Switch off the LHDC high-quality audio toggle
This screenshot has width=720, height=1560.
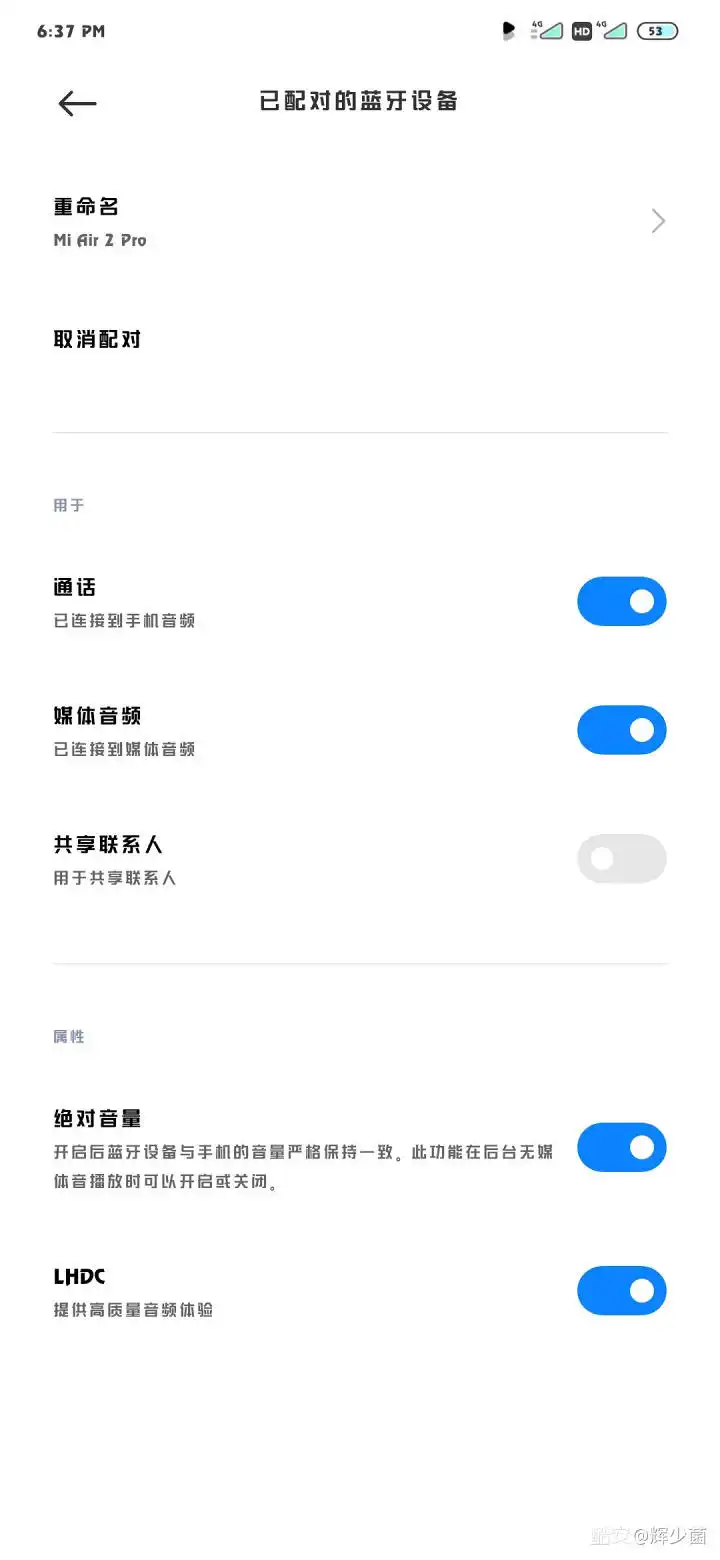[x=621, y=1291]
